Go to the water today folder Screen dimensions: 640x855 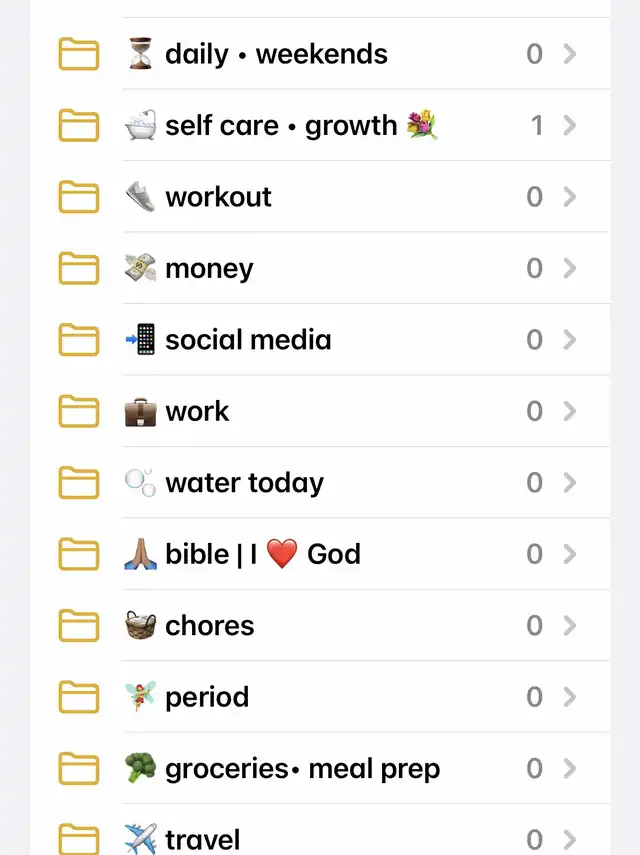pos(244,483)
